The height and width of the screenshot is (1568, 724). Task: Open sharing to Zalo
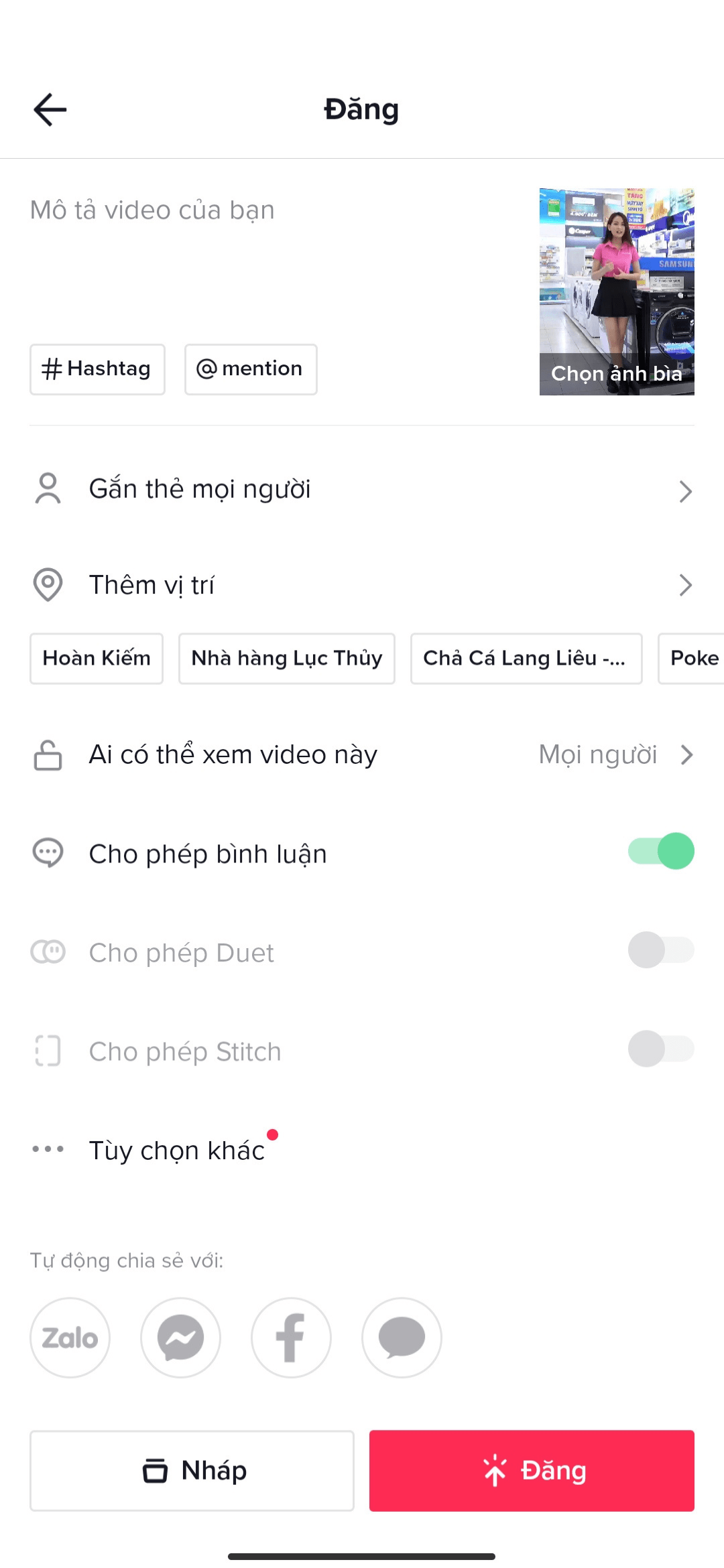[70, 1337]
